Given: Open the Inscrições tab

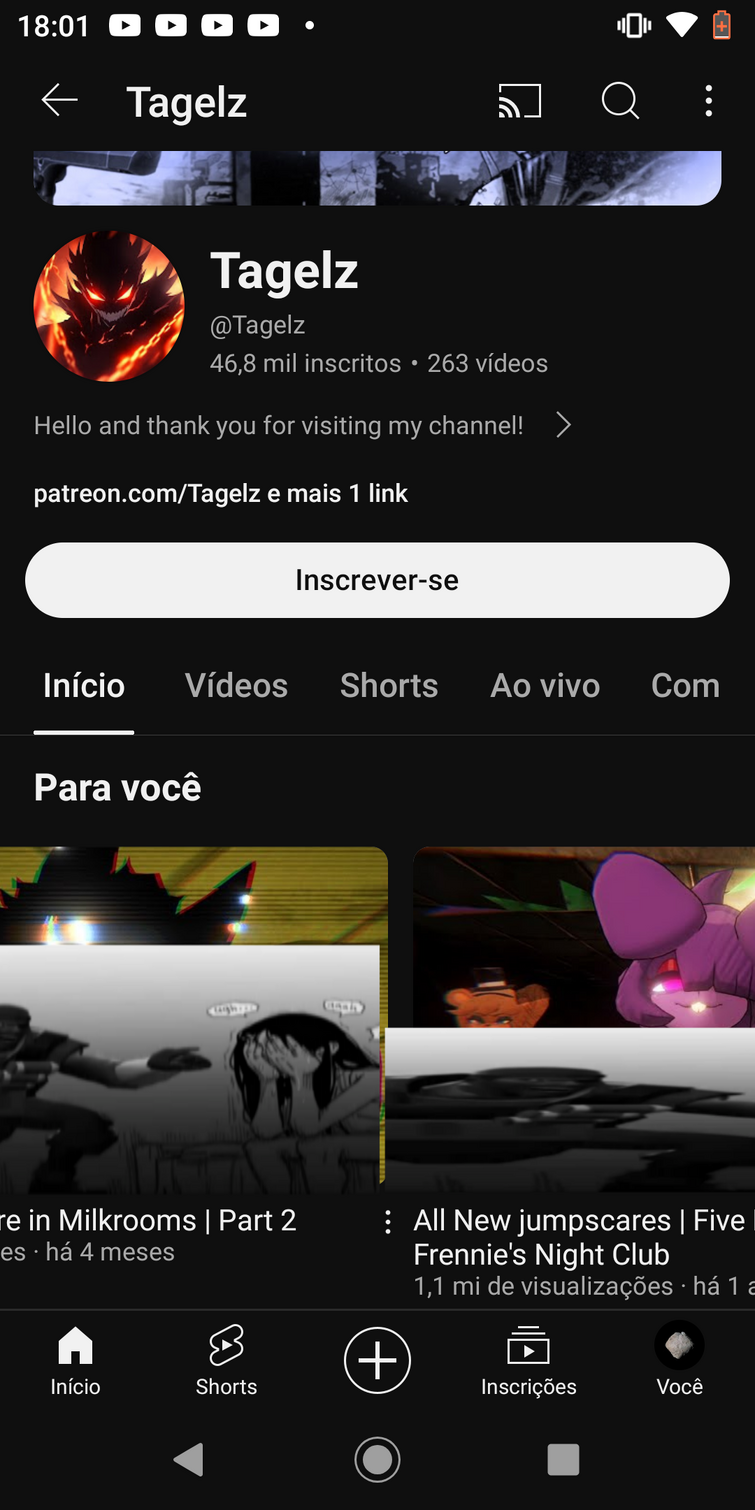Looking at the screenshot, I should (528, 1361).
